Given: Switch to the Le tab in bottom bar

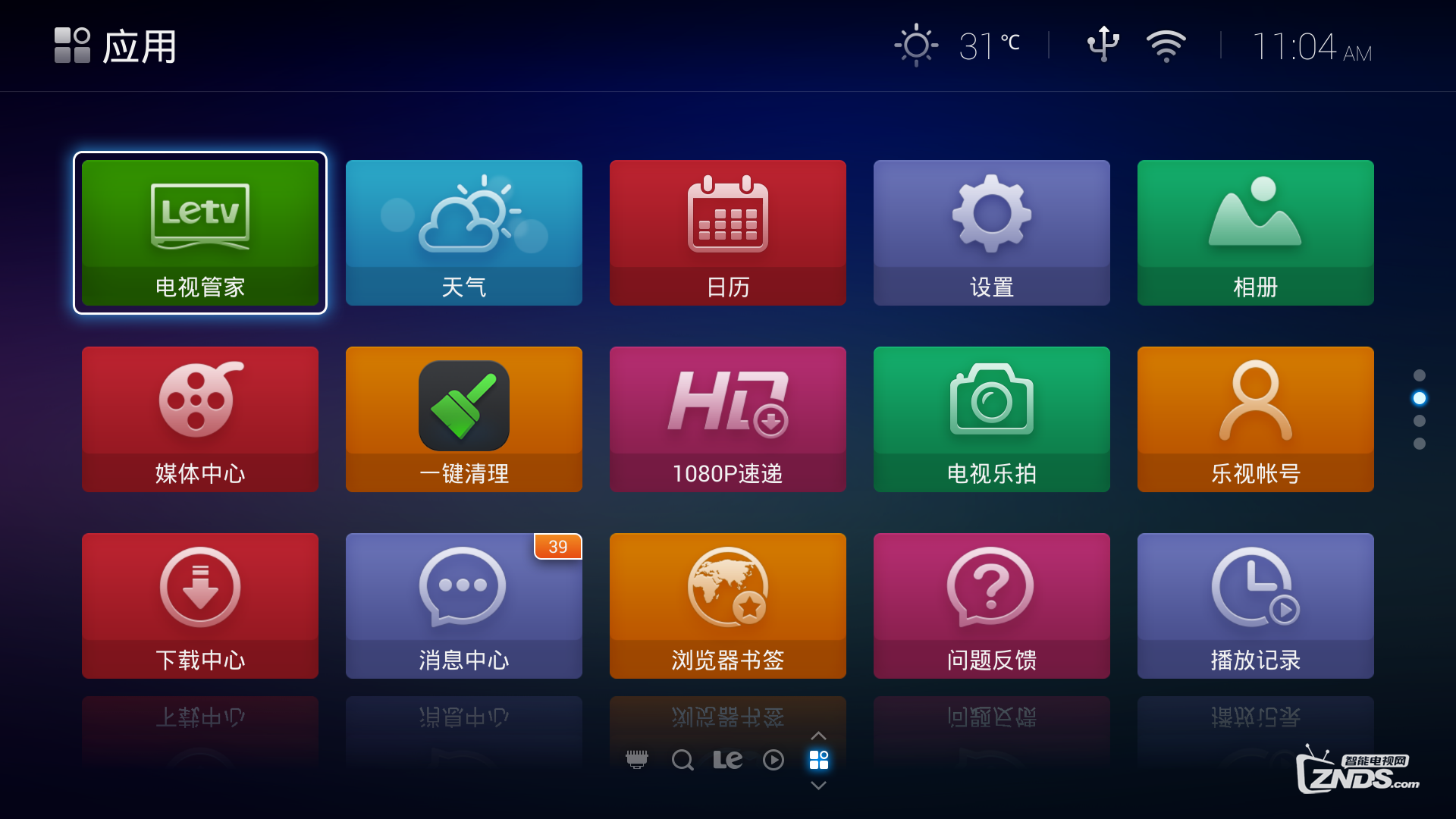Looking at the screenshot, I should coord(728,760).
